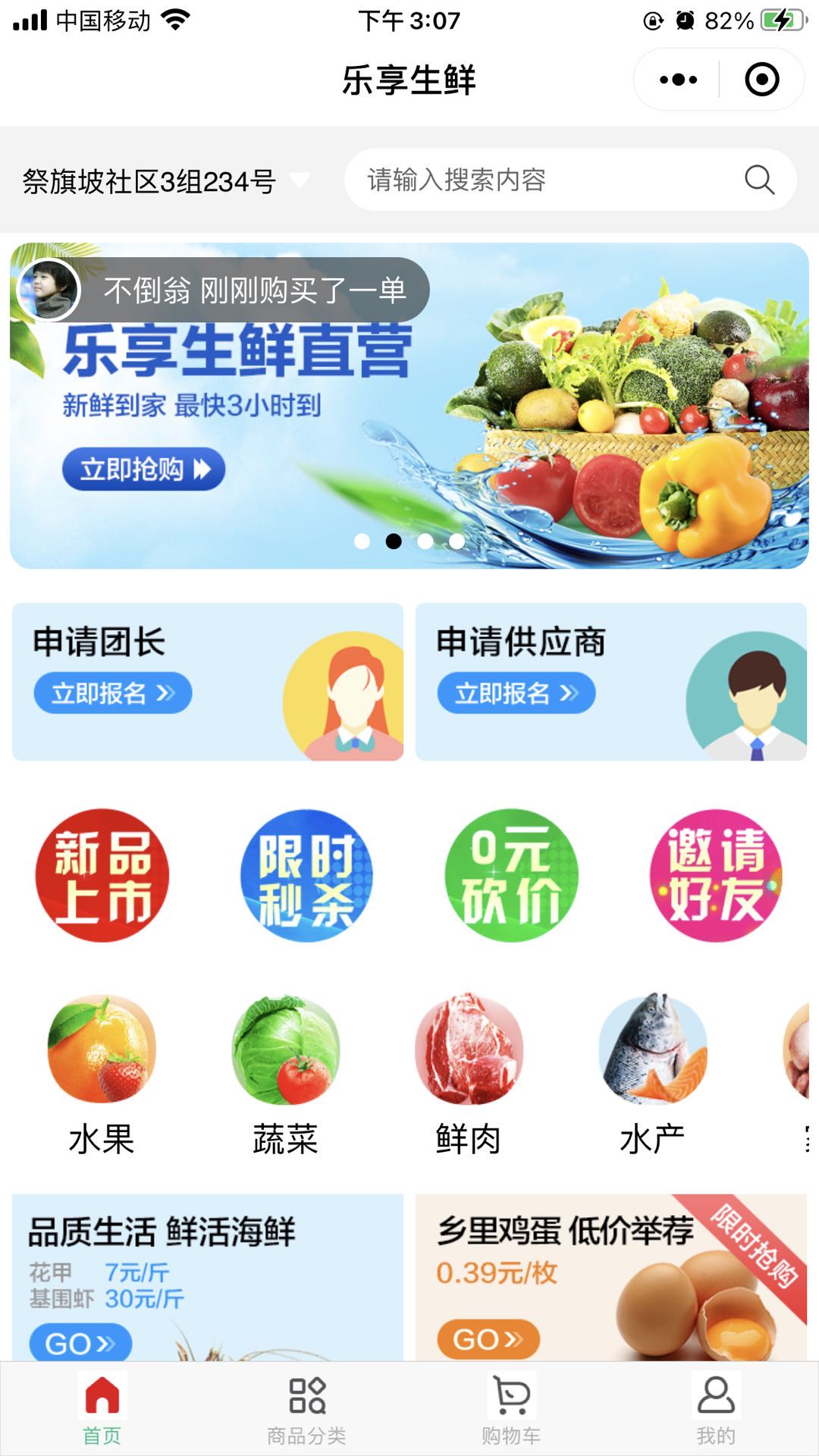
Task: Tap the 请输入搜索内容 search field
Action: pyautogui.click(x=570, y=180)
